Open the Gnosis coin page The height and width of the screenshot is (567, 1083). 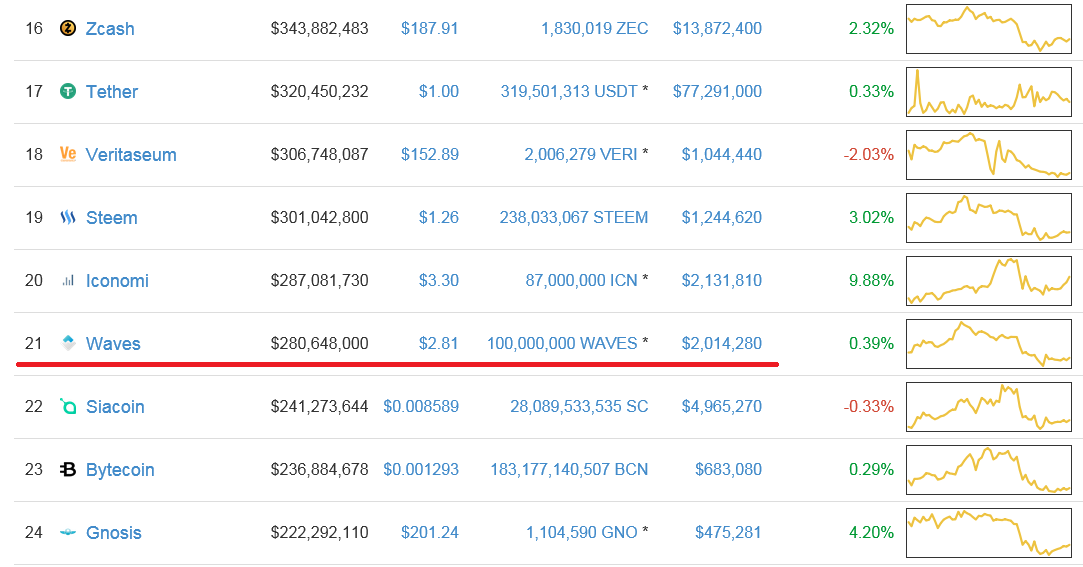coord(114,533)
